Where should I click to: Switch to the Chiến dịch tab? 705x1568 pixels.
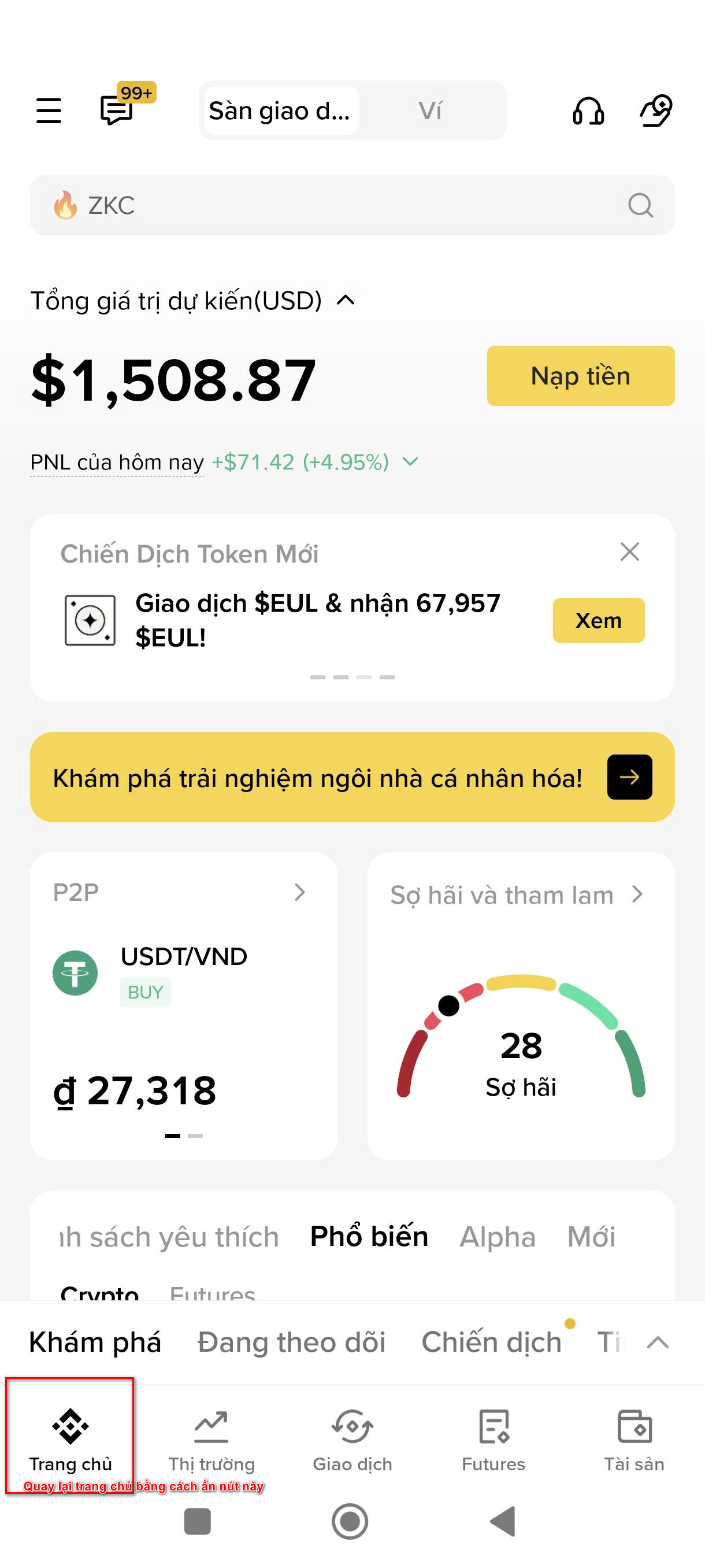[x=491, y=1342]
